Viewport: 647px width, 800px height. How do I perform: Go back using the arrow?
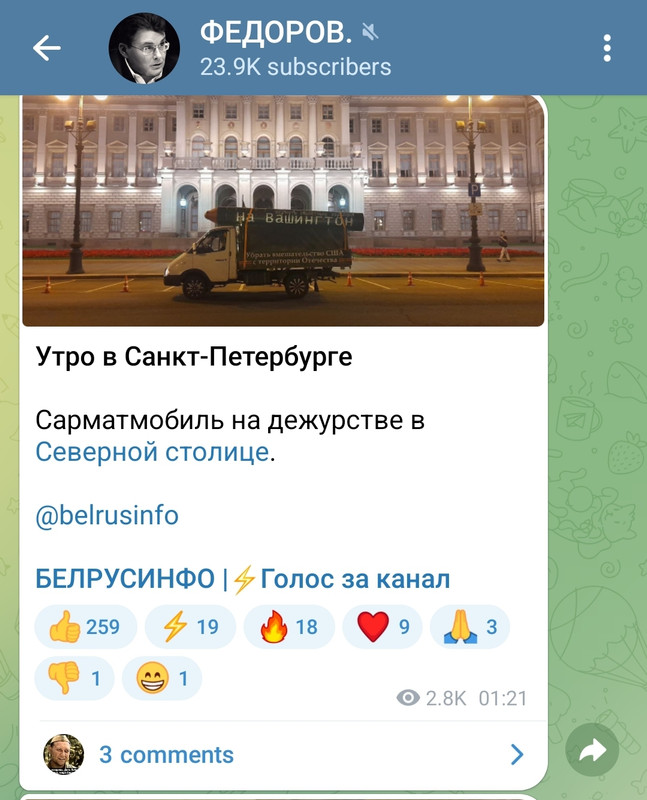pyautogui.click(x=46, y=48)
